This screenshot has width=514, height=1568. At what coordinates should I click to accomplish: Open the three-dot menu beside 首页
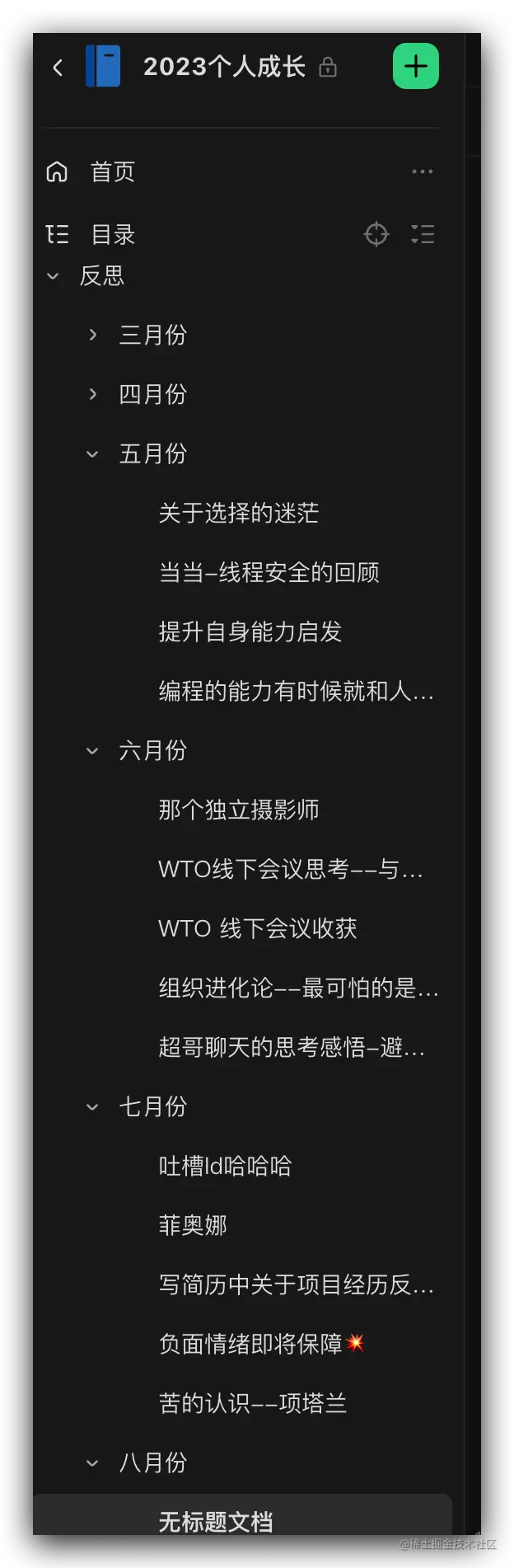[422, 171]
